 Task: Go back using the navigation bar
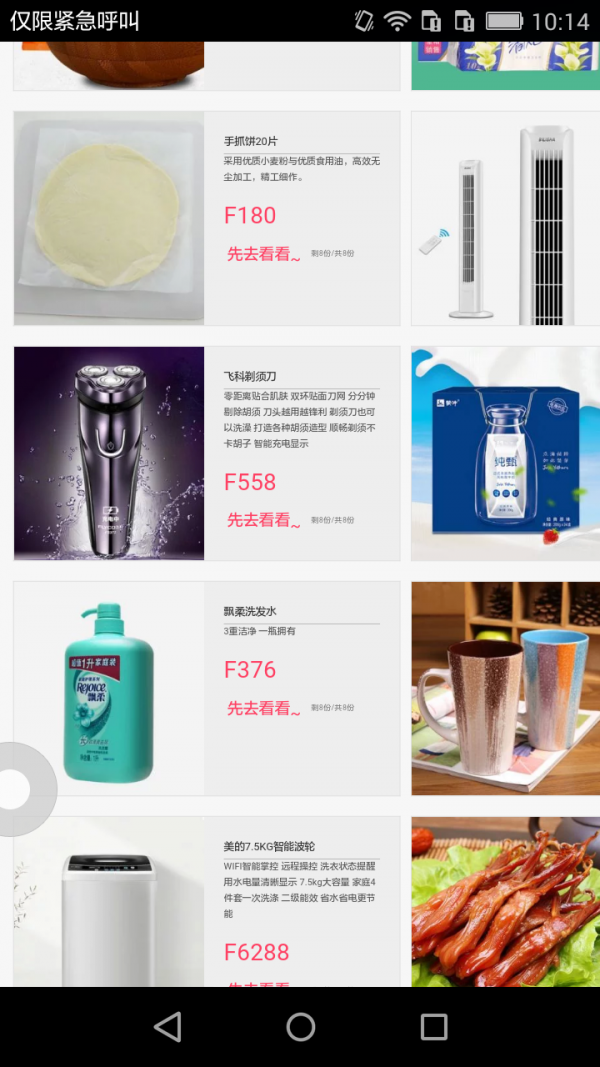[x=167, y=1026]
